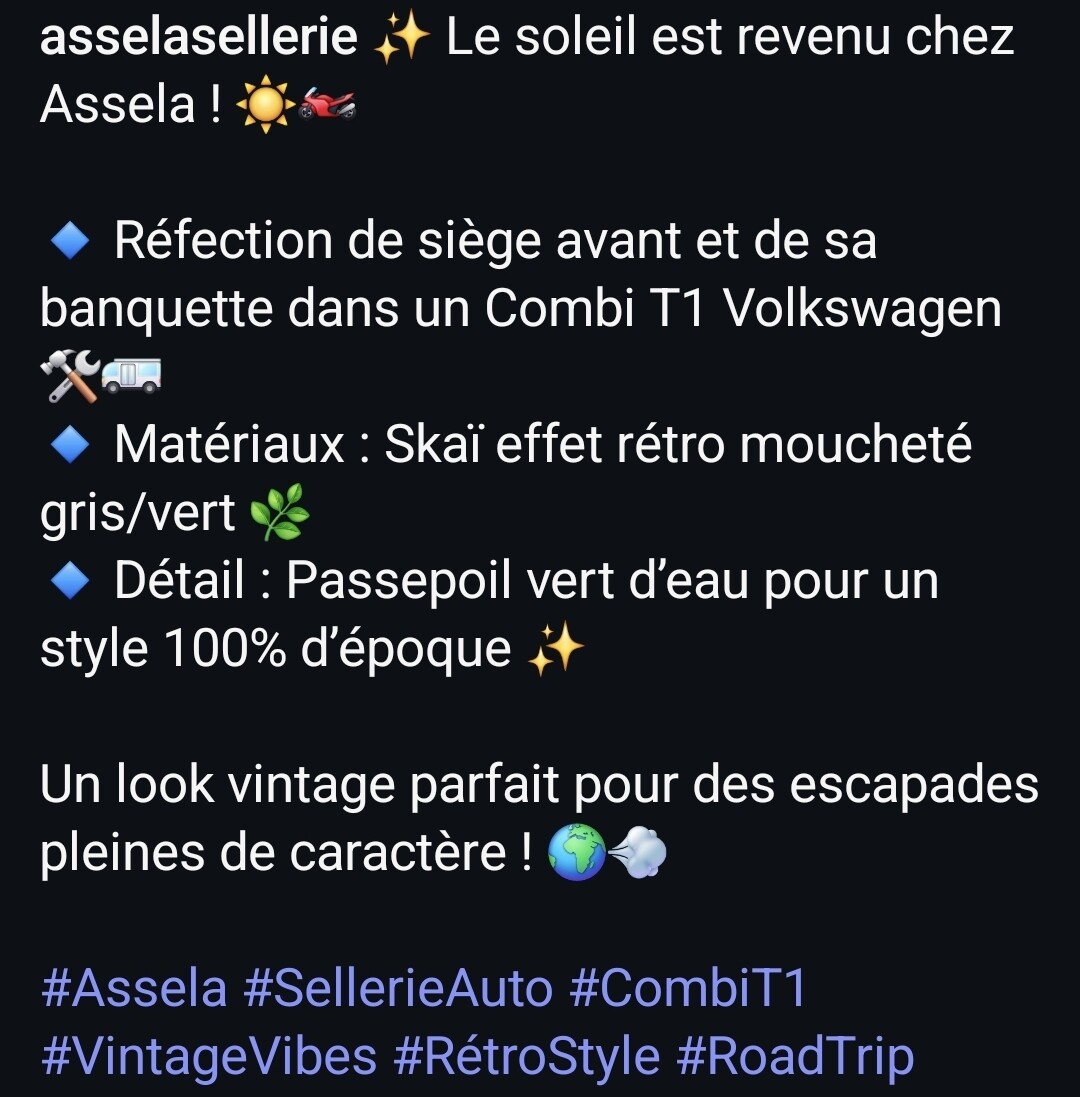Screen dimensions: 1080x1097
Task: Open the asselasellerie profile username
Action: click(198, 38)
